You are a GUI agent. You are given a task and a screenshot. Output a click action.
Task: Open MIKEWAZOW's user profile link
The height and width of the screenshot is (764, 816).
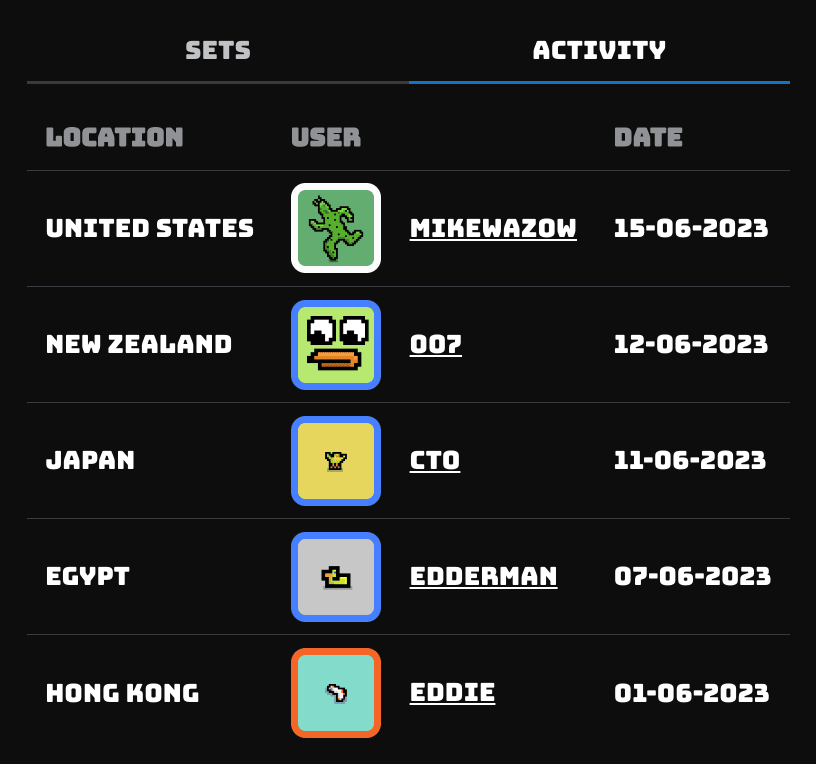point(493,228)
